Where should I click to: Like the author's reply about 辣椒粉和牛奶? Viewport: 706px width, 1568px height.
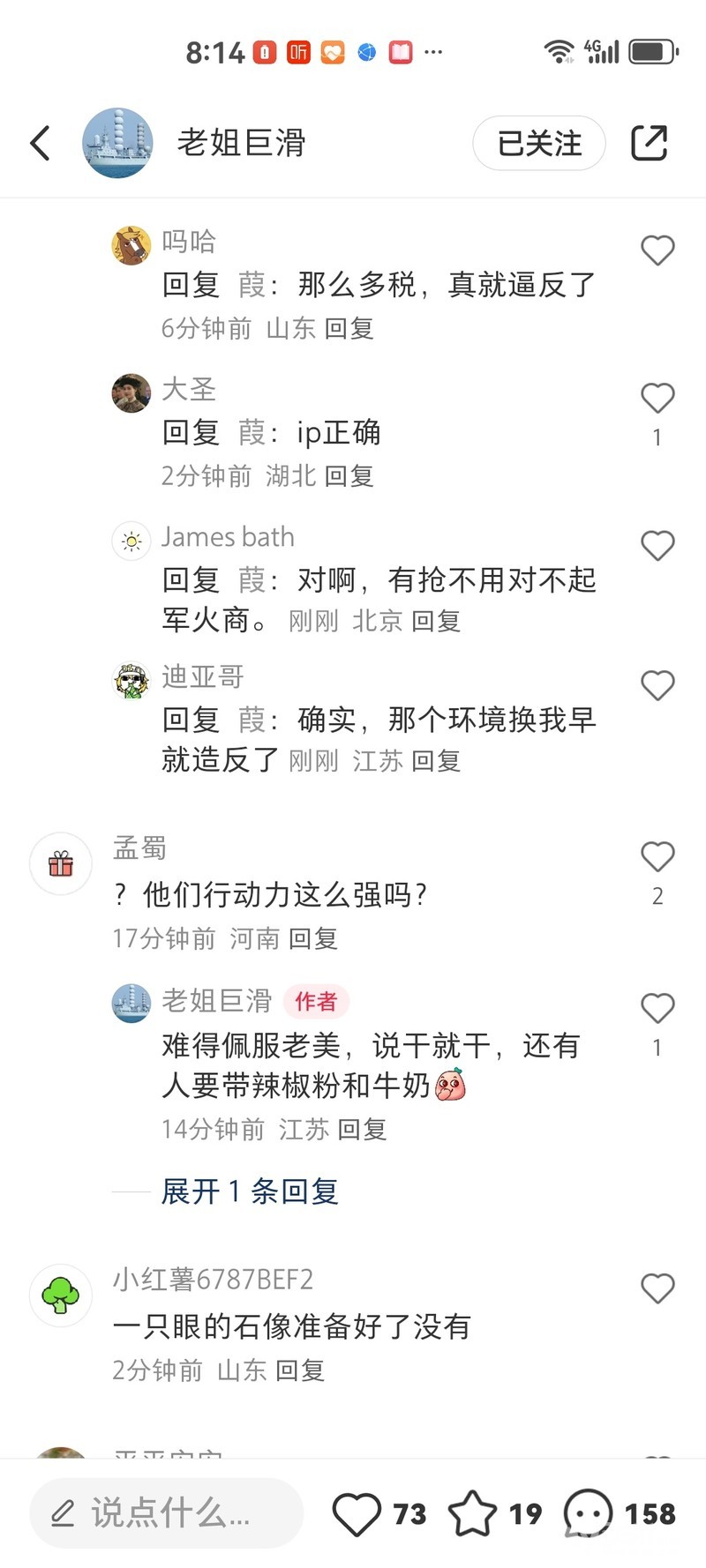[x=657, y=1008]
